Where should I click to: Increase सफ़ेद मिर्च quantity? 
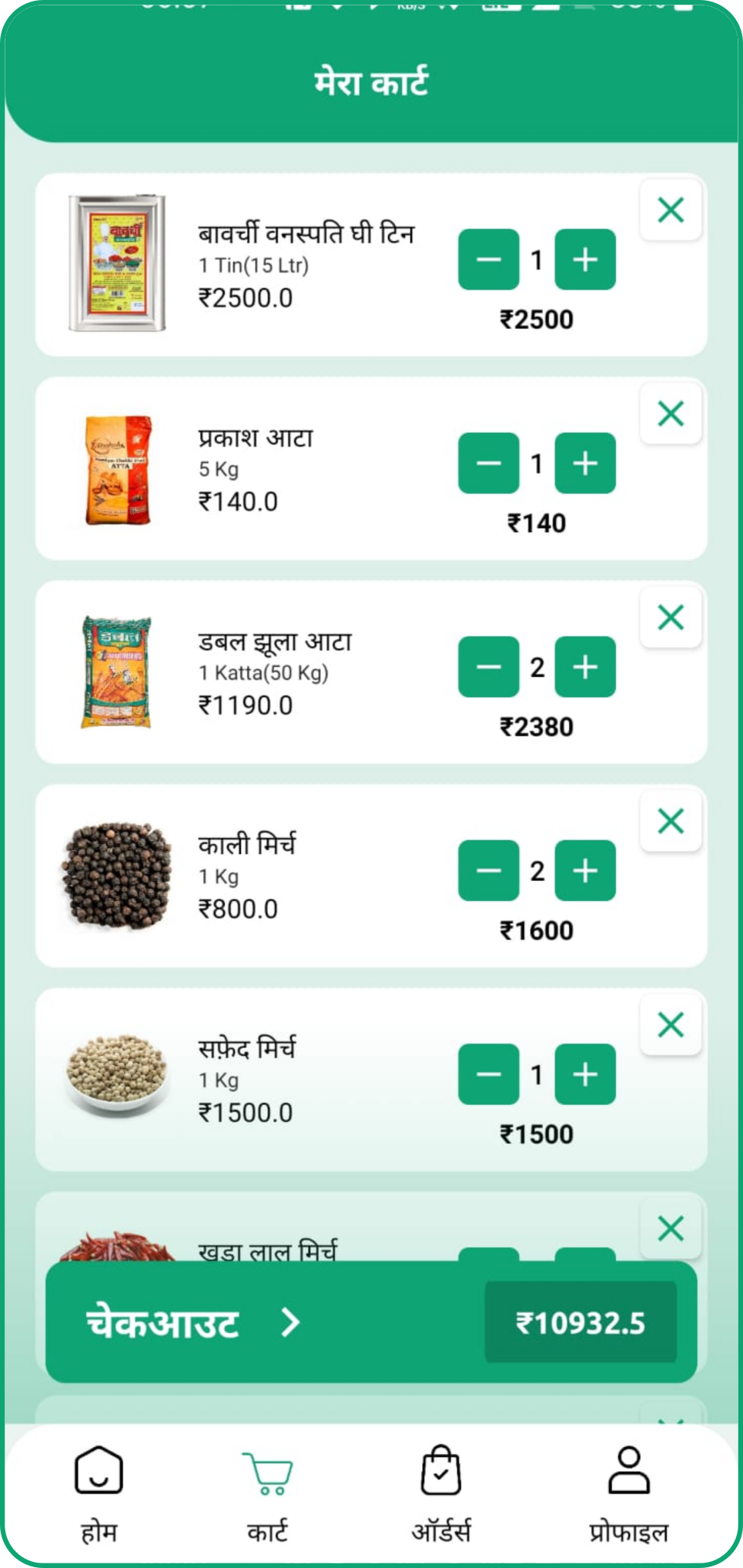tap(585, 1074)
